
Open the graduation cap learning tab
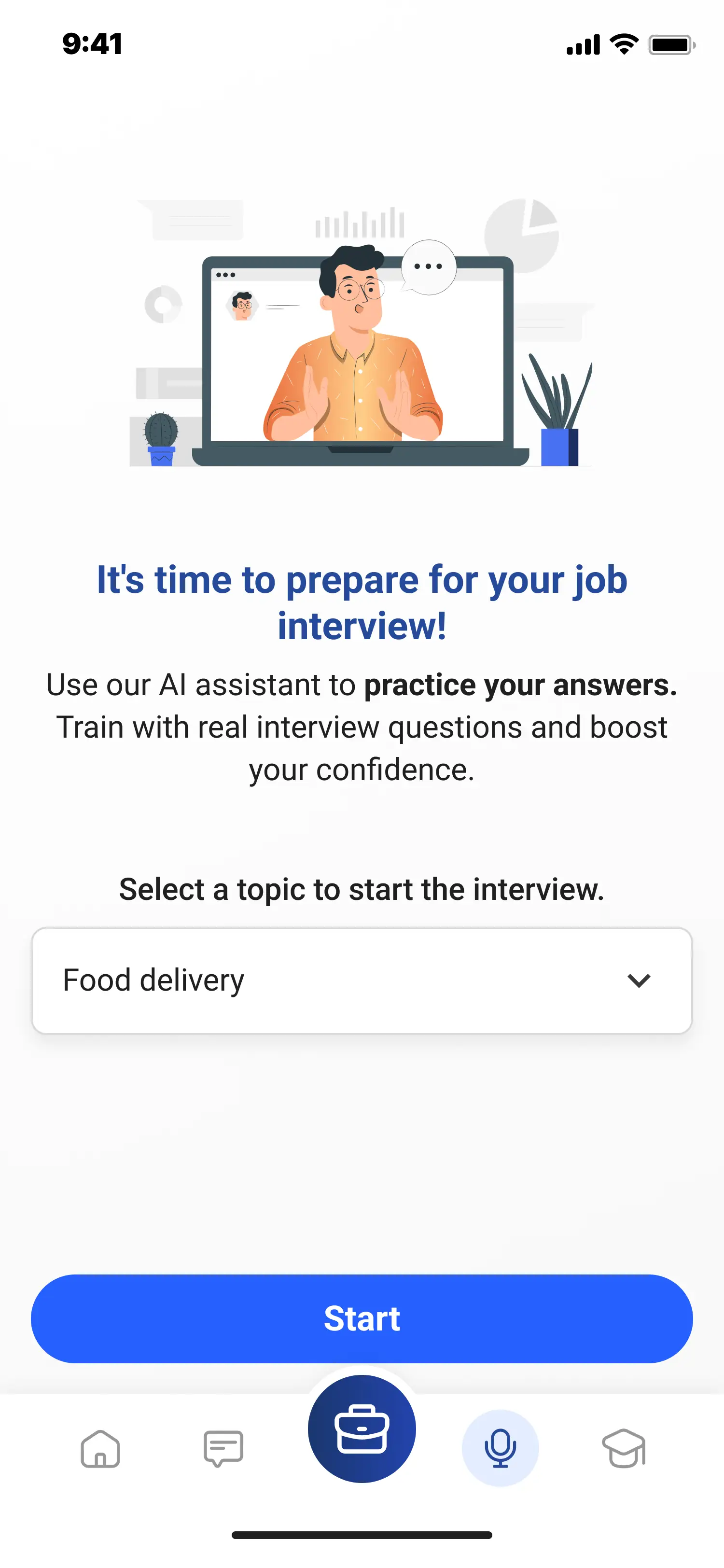point(624,1449)
